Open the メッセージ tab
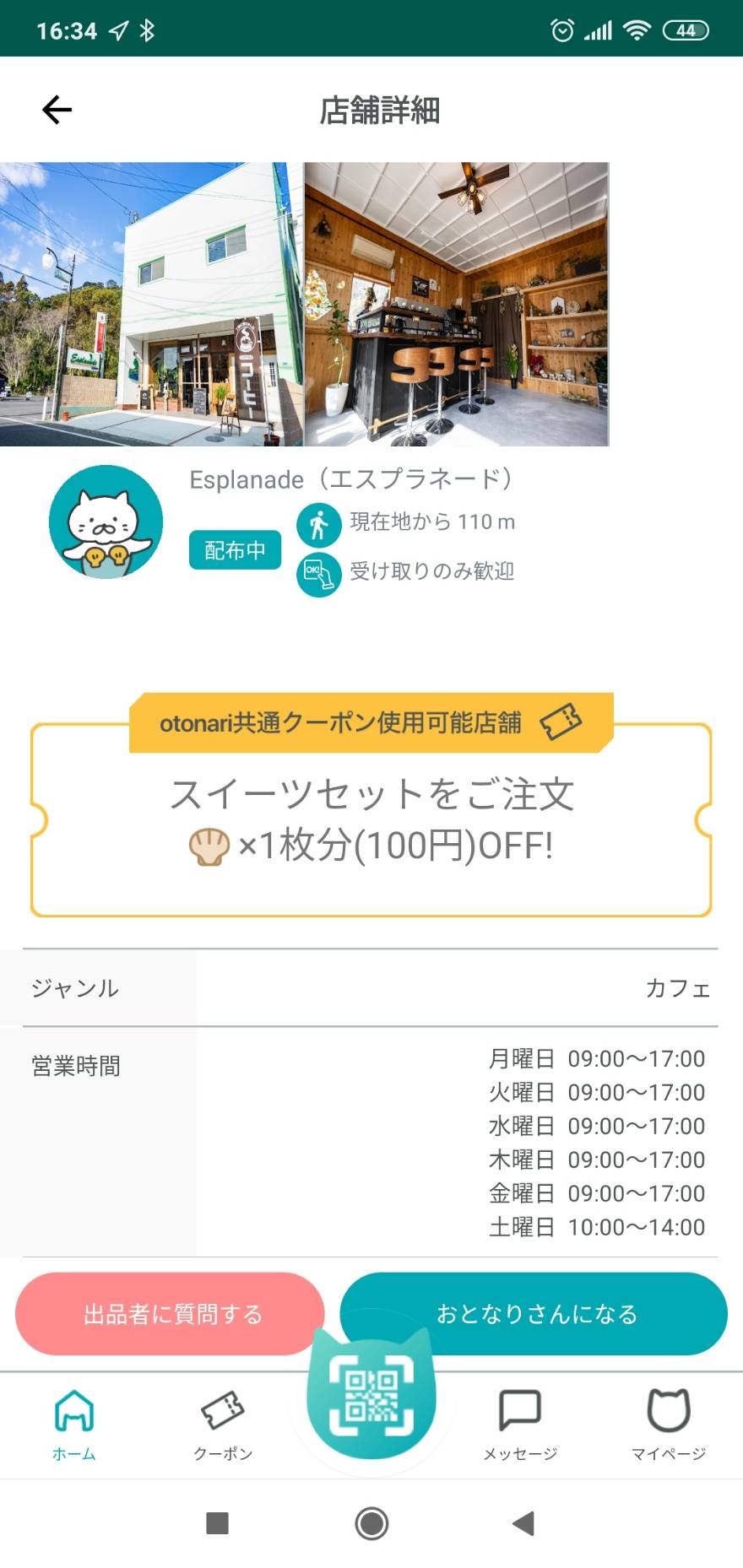 point(520,1425)
